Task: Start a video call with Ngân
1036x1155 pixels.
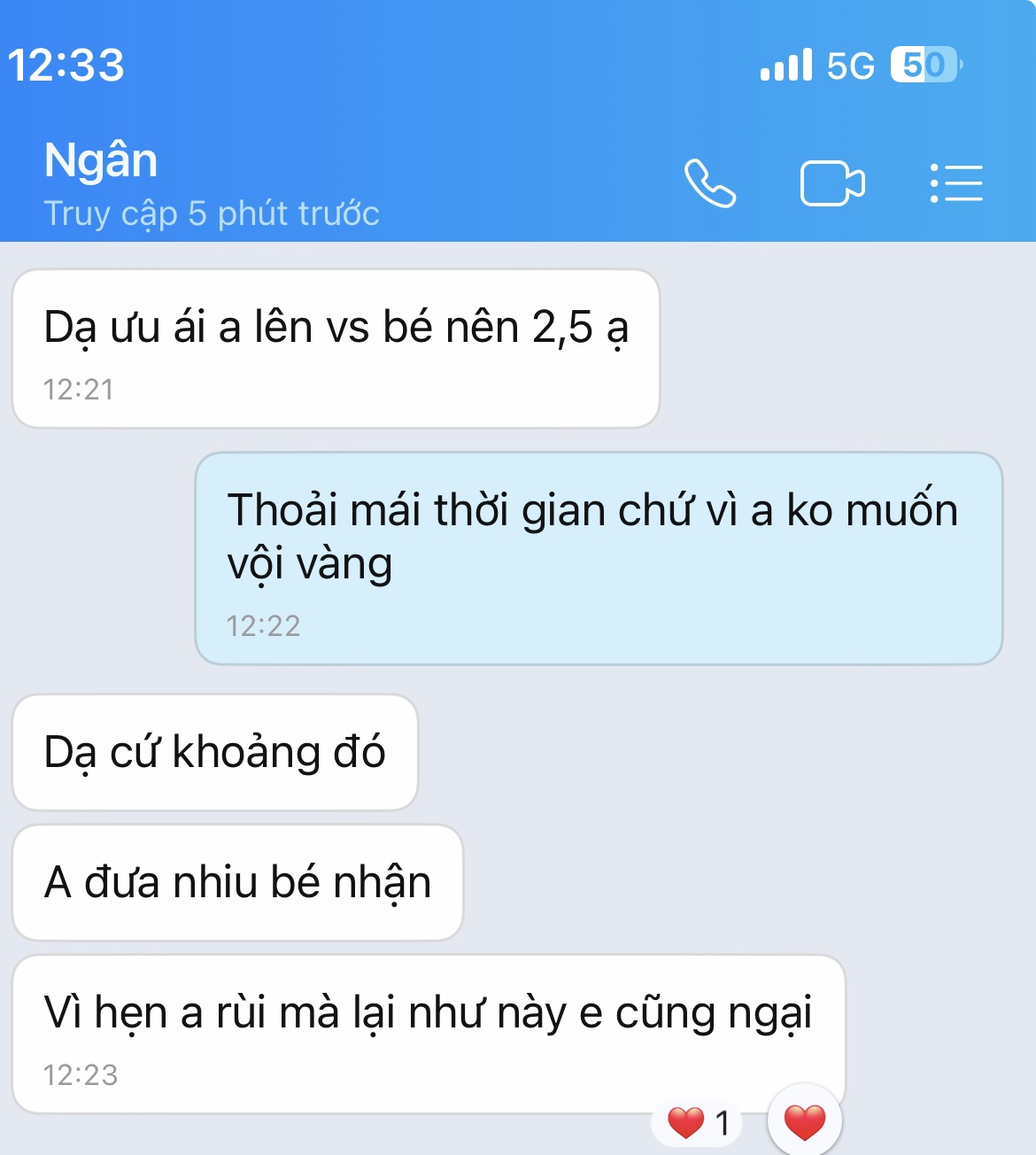Action: click(x=832, y=183)
